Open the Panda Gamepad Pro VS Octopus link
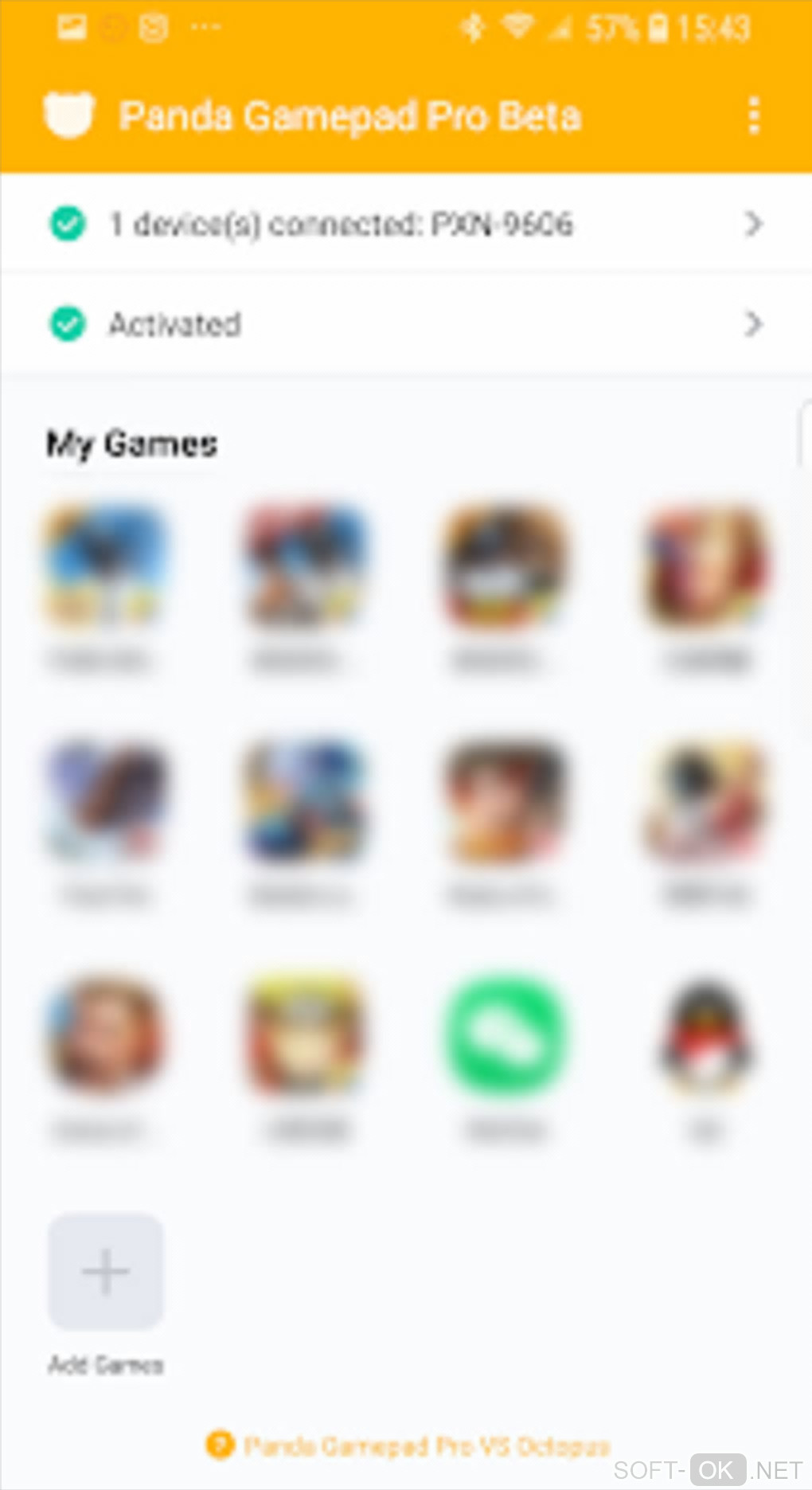 (426, 1445)
